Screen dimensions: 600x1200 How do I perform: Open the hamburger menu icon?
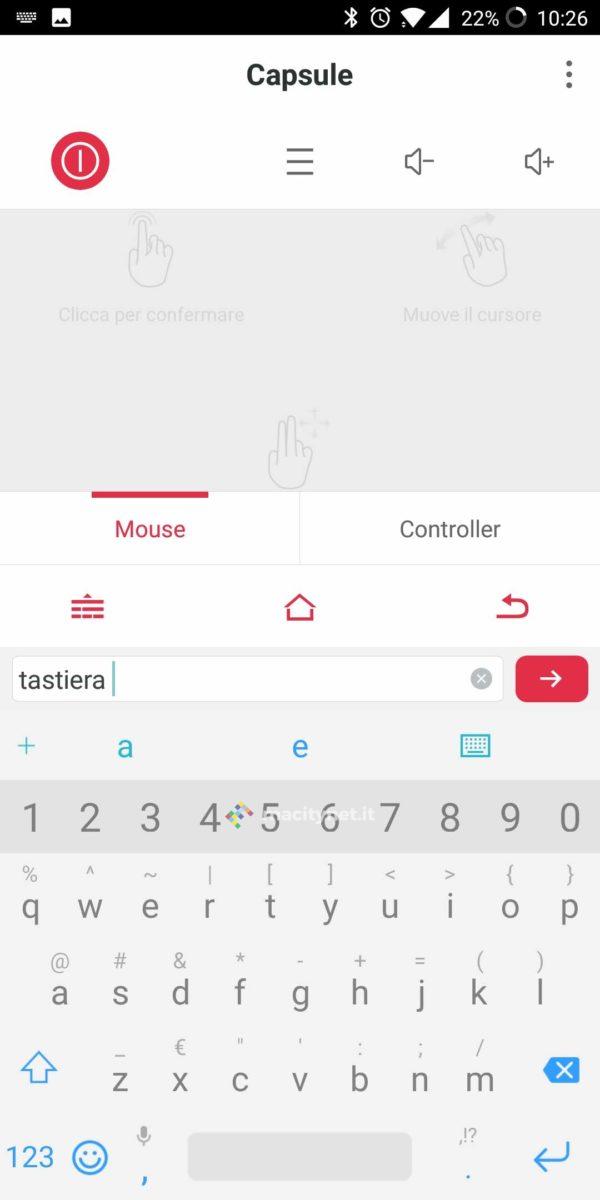[x=300, y=161]
